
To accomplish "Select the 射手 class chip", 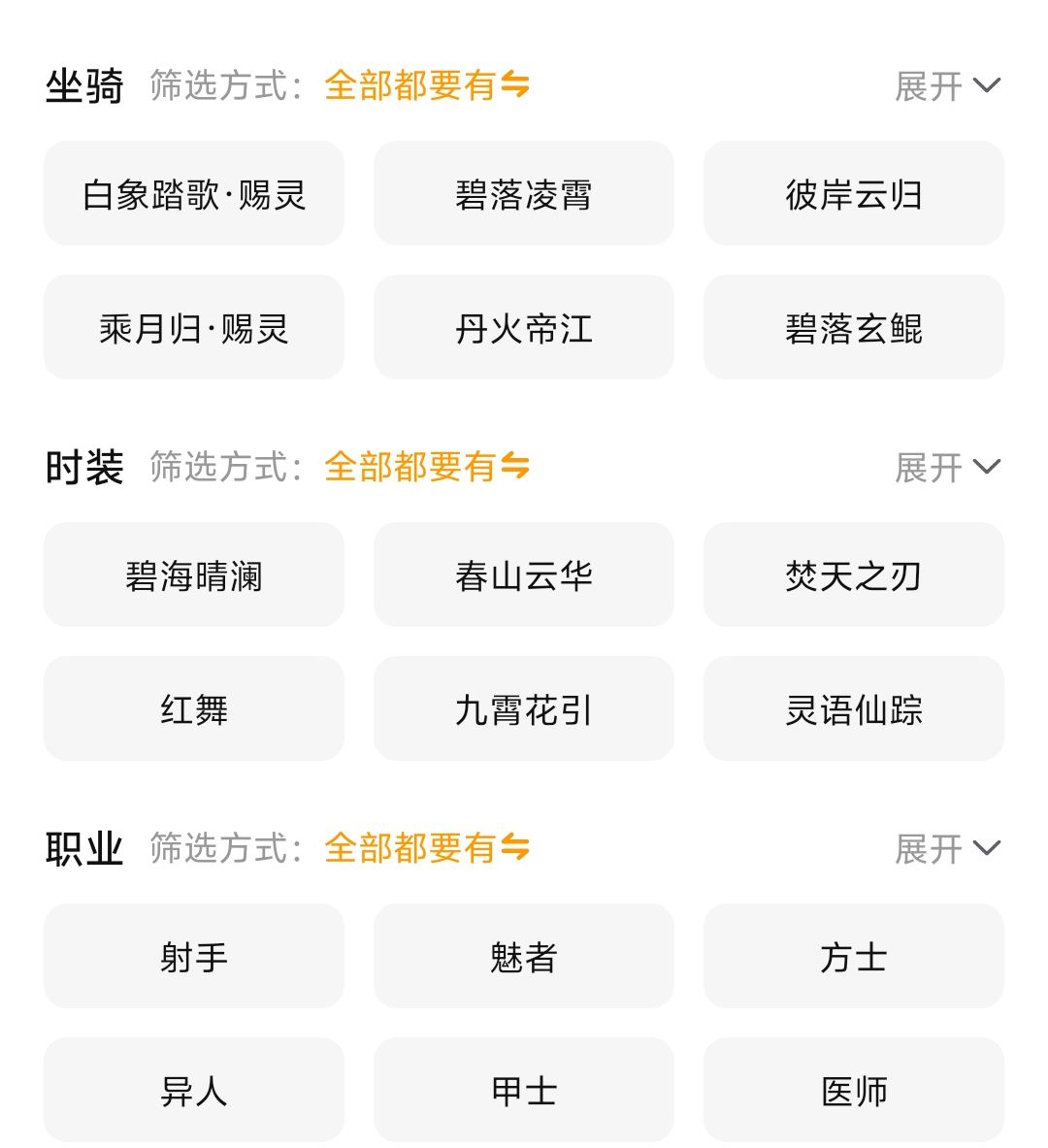I will (x=194, y=957).
